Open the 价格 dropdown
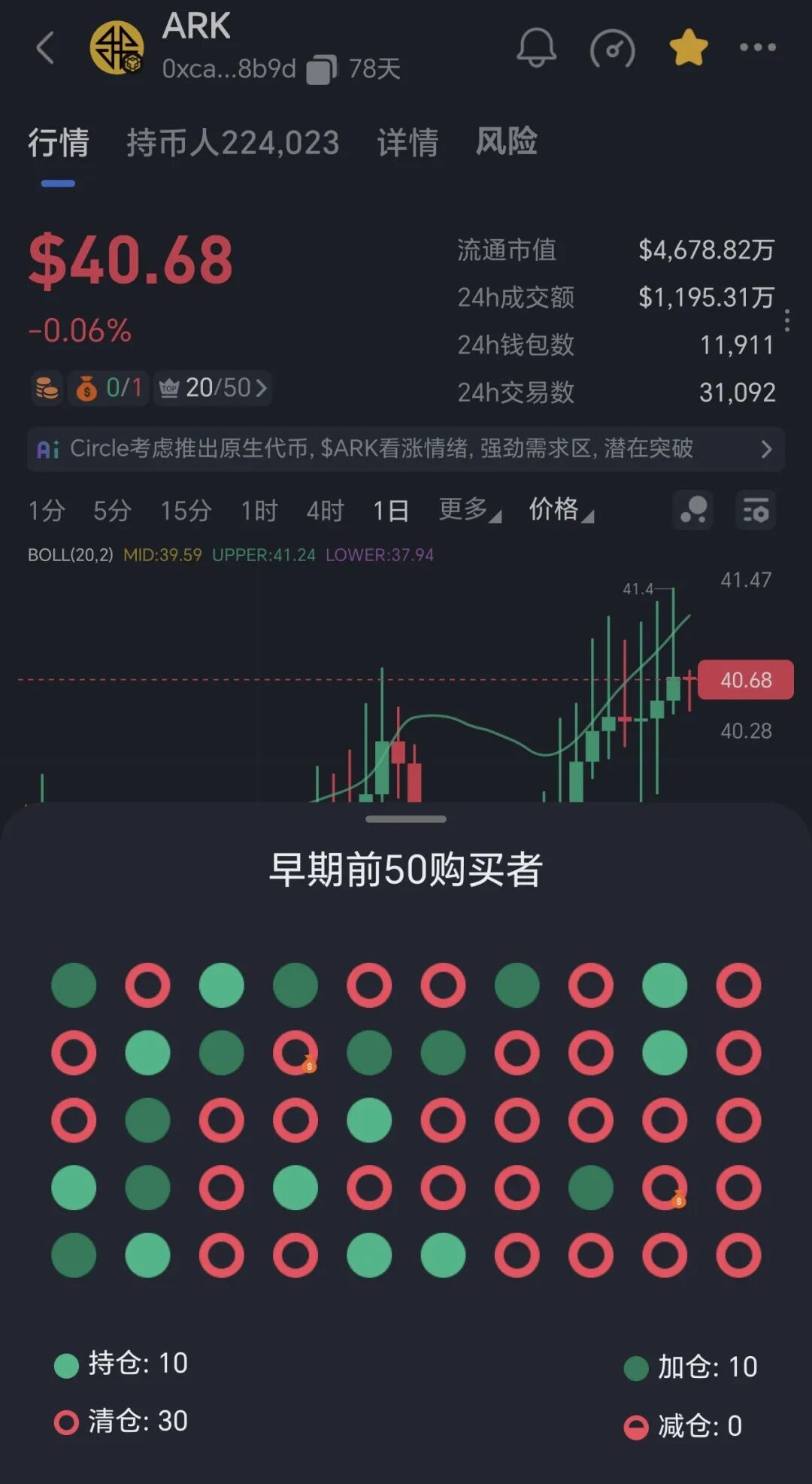The image size is (812, 1484). 560,510
